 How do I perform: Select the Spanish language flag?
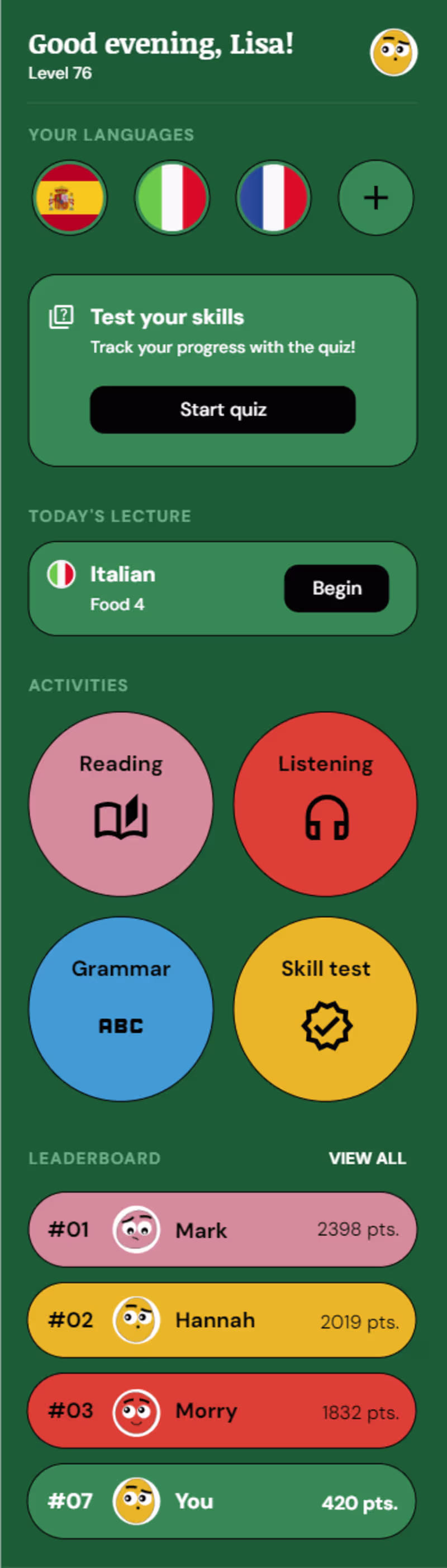pos(69,198)
